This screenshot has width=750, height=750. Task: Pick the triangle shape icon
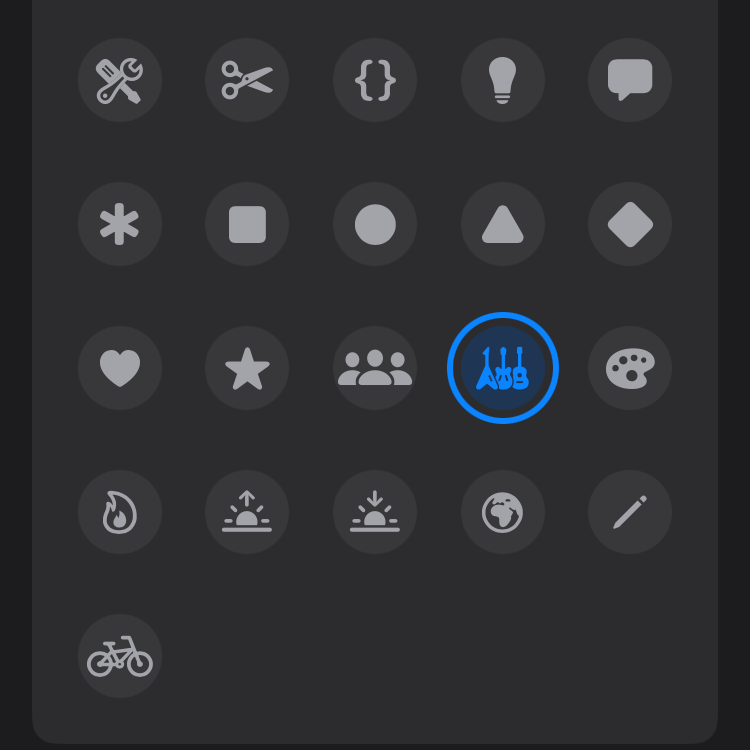[503, 224]
